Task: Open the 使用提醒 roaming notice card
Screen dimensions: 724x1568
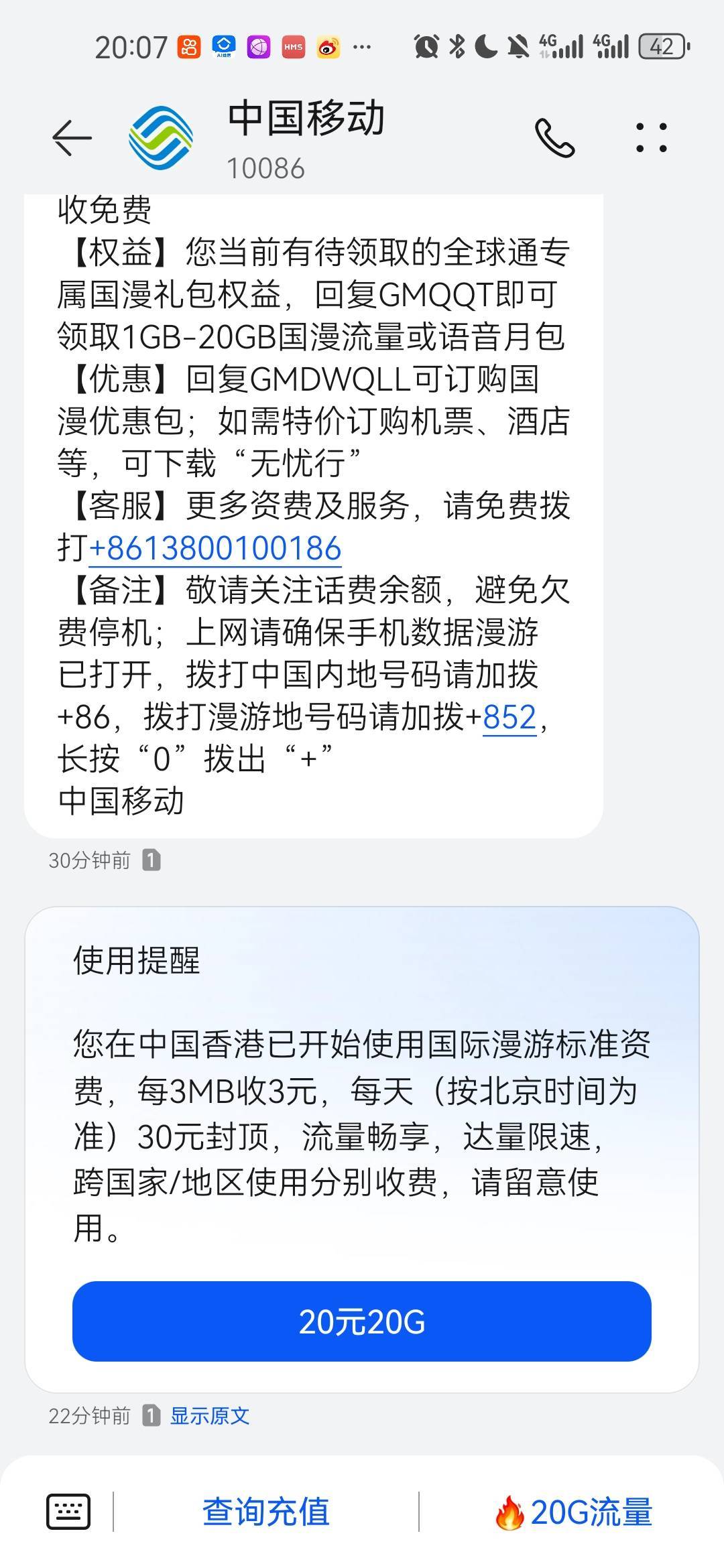Action: (362, 1150)
